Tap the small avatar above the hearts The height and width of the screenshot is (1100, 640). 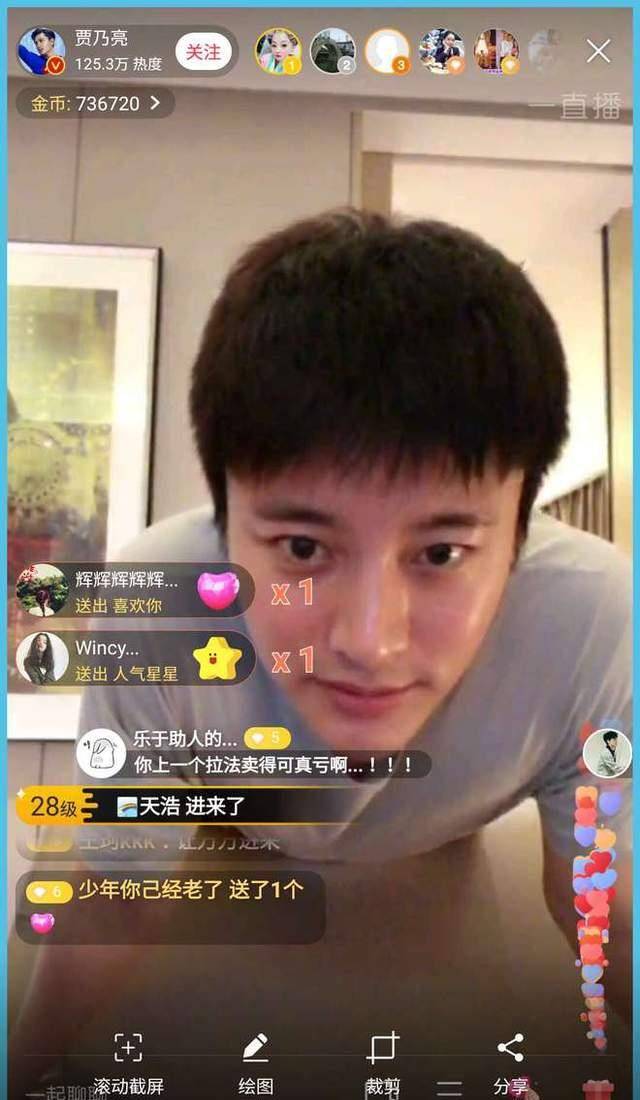[607, 753]
